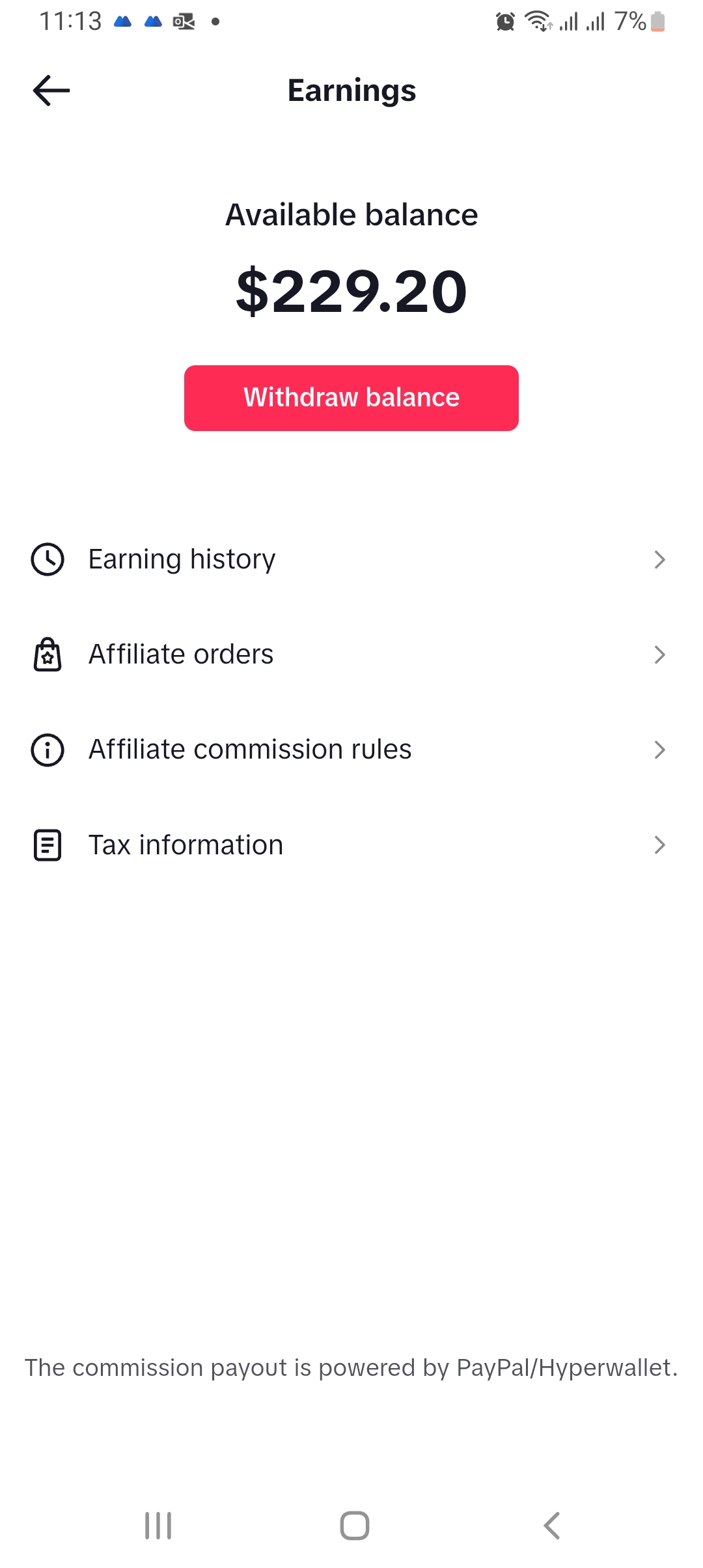Go back using the top-left arrow
Screen dimensions: 703x1568
click(x=51, y=91)
